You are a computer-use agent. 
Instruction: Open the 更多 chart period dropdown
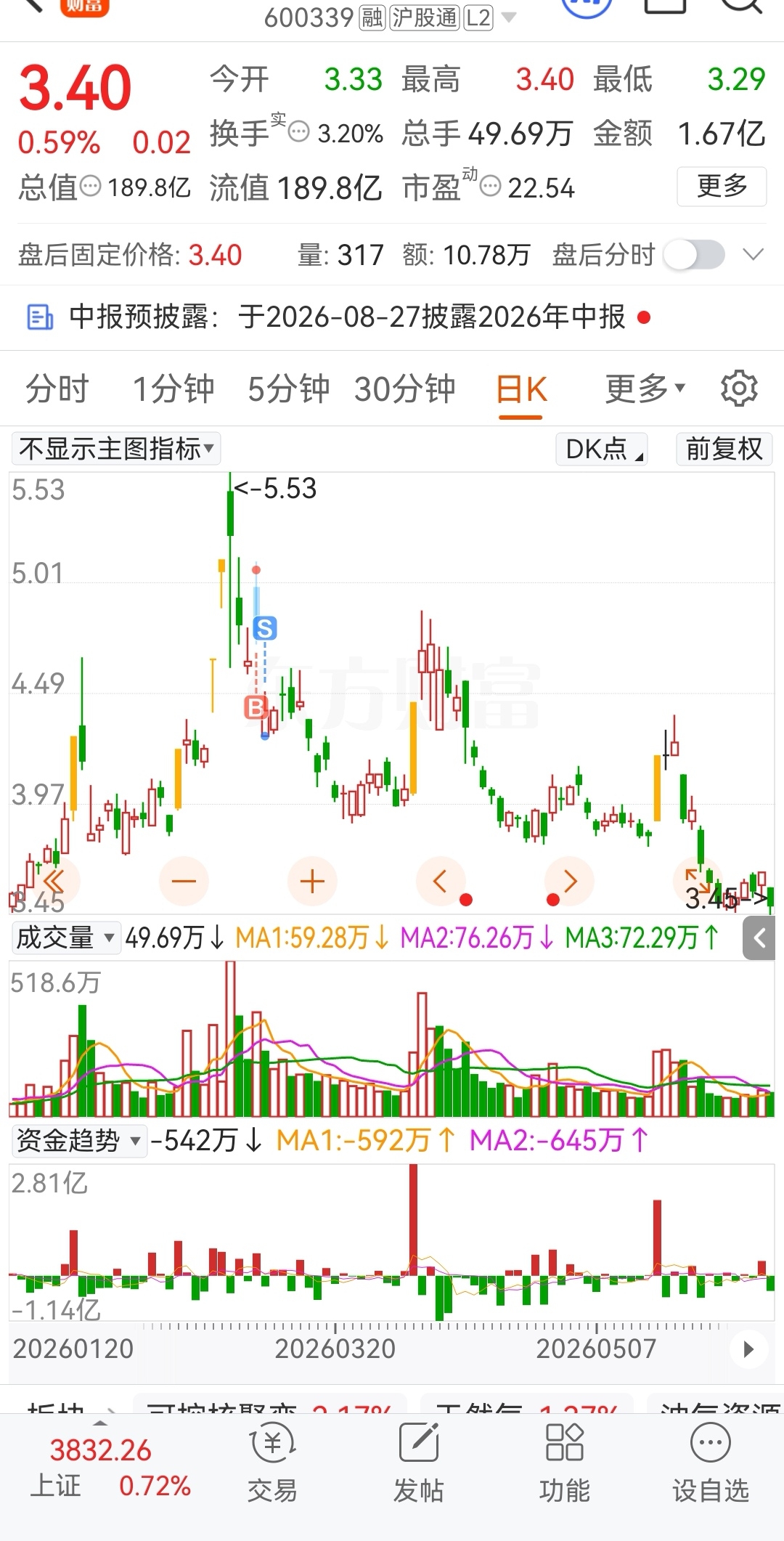645,389
